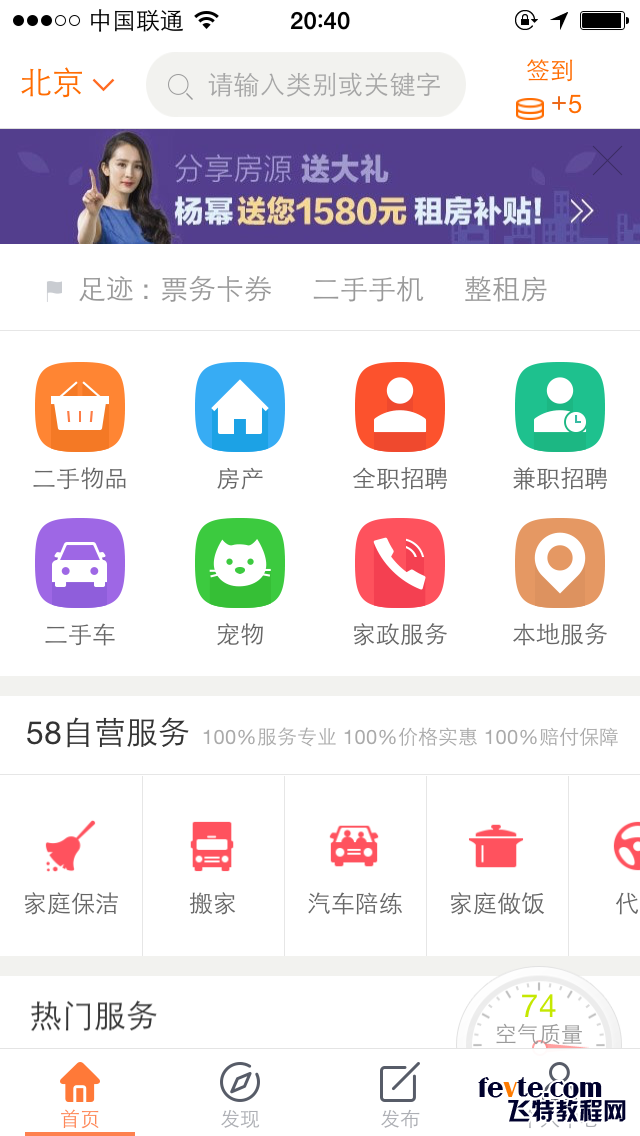
Task: Open 整租房 from recent footprints
Action: tap(505, 290)
